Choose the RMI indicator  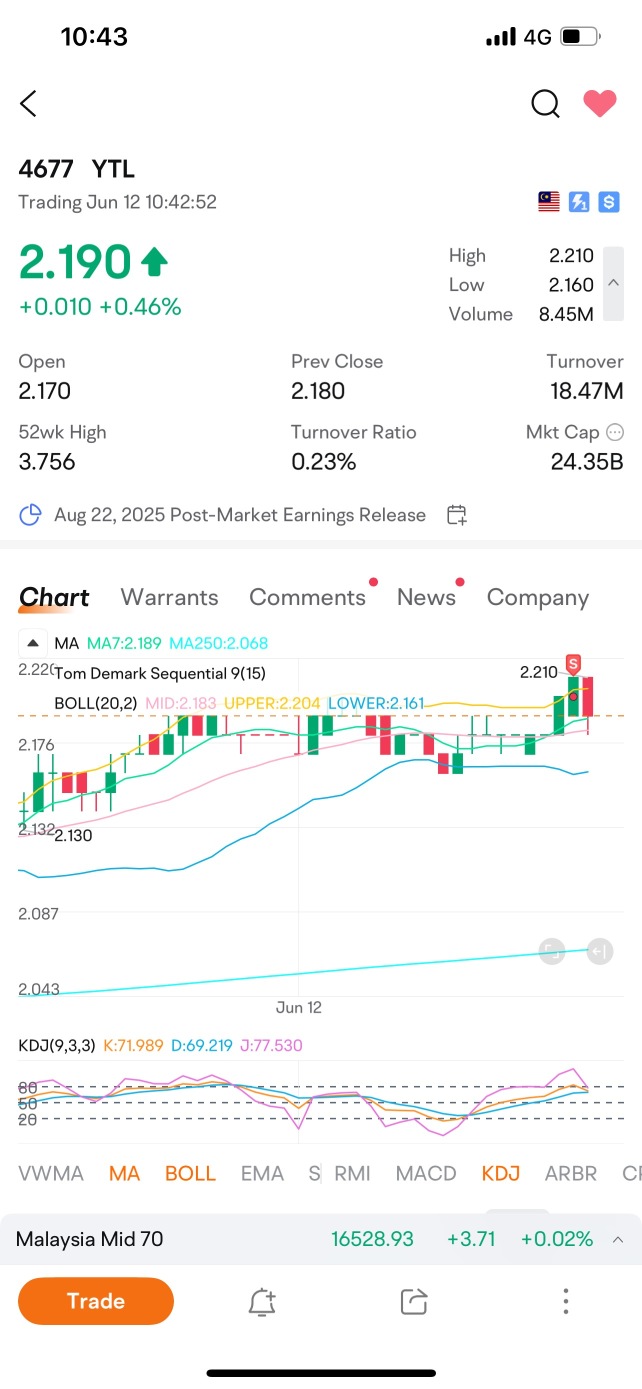[x=352, y=1173]
